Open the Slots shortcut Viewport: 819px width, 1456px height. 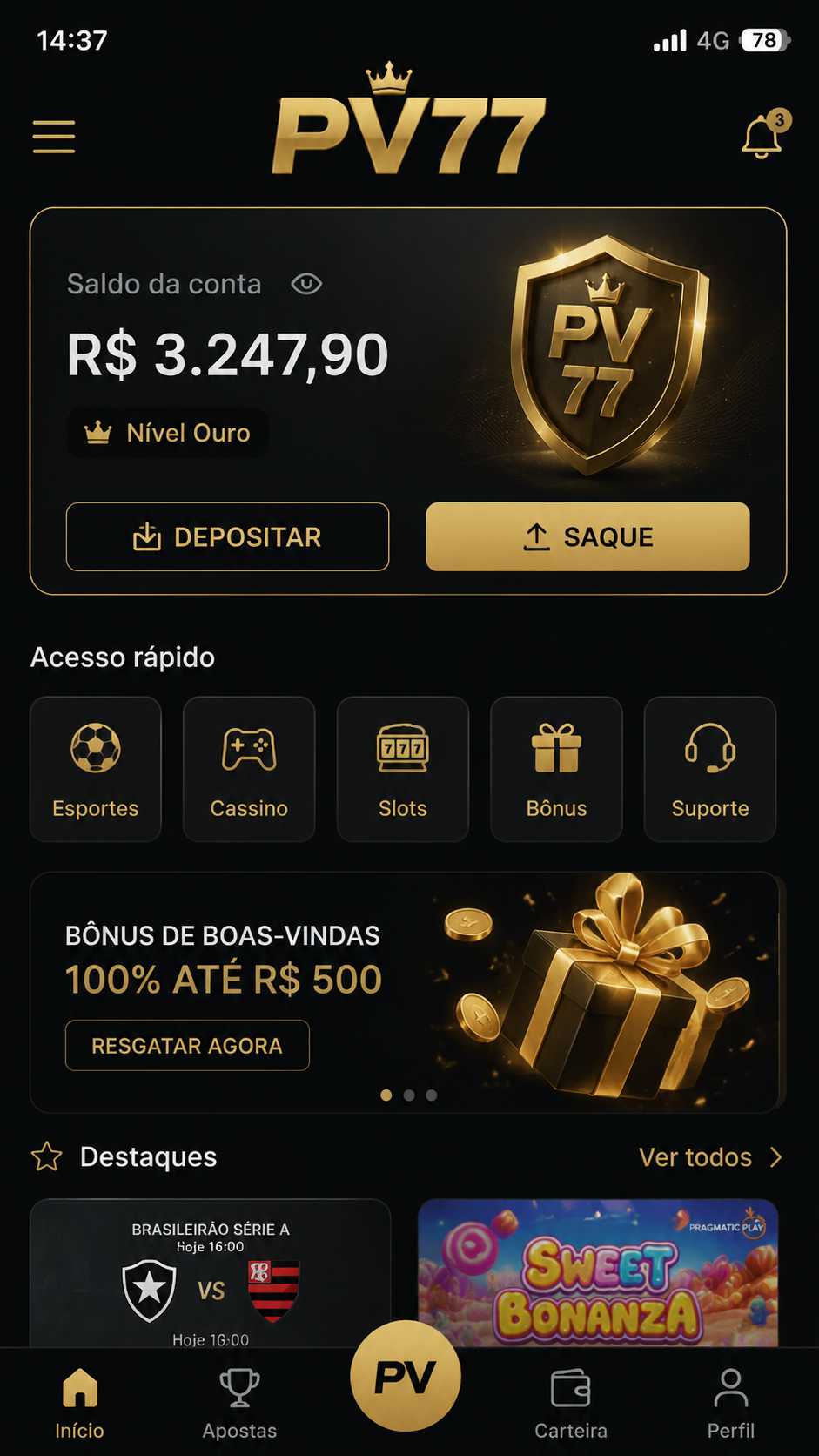point(403,769)
